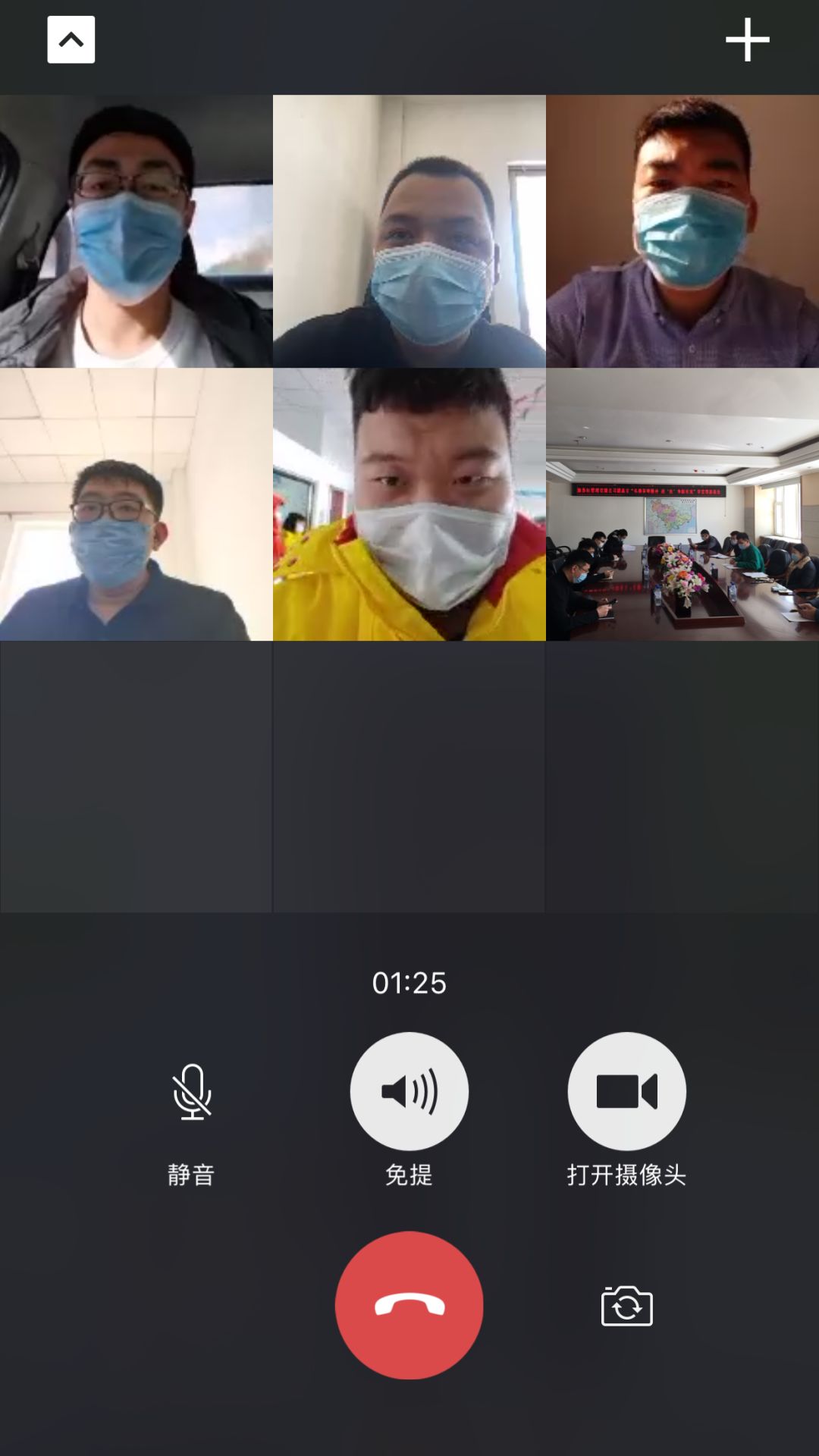Open the conference room video tile
This screenshot has width=819, height=1456.
coord(682,504)
